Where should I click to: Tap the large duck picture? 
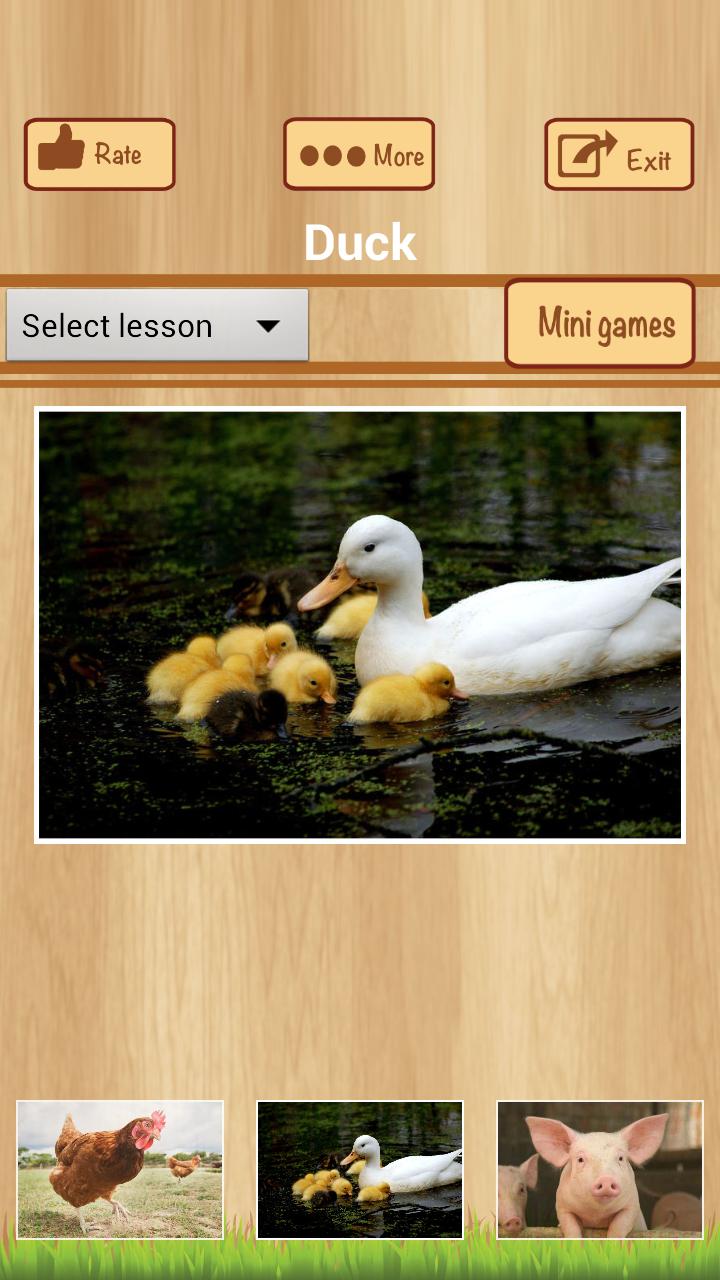(360, 625)
